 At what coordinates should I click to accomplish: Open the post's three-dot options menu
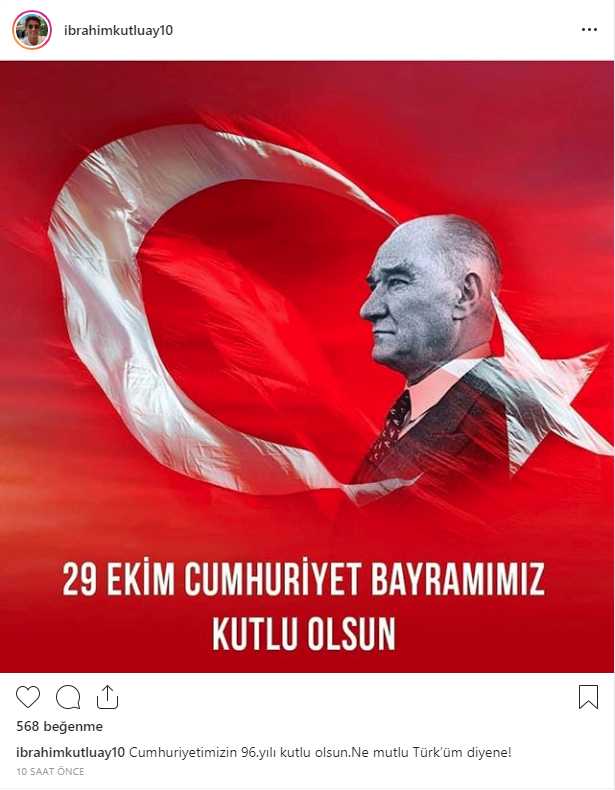(x=589, y=30)
